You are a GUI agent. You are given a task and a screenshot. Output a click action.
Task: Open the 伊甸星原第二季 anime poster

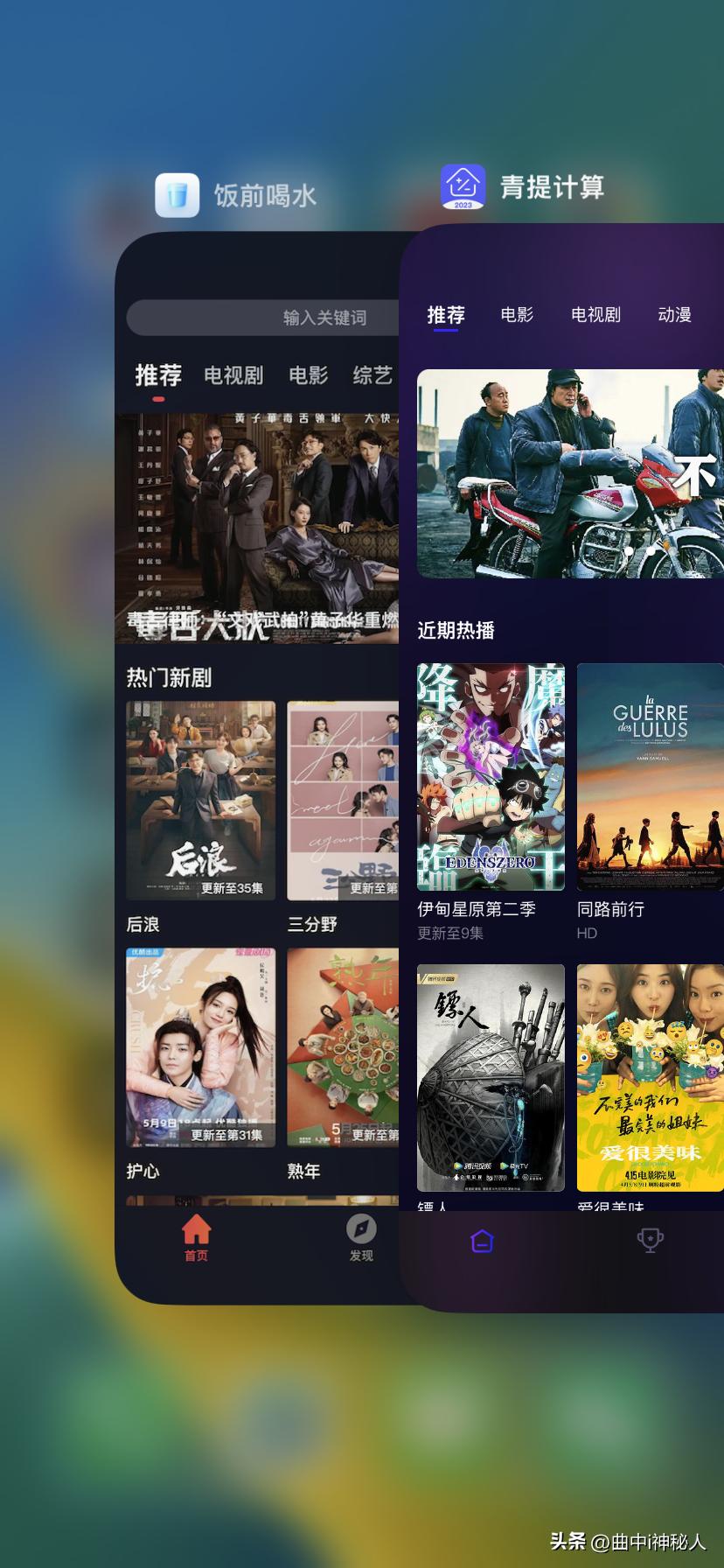click(x=490, y=777)
